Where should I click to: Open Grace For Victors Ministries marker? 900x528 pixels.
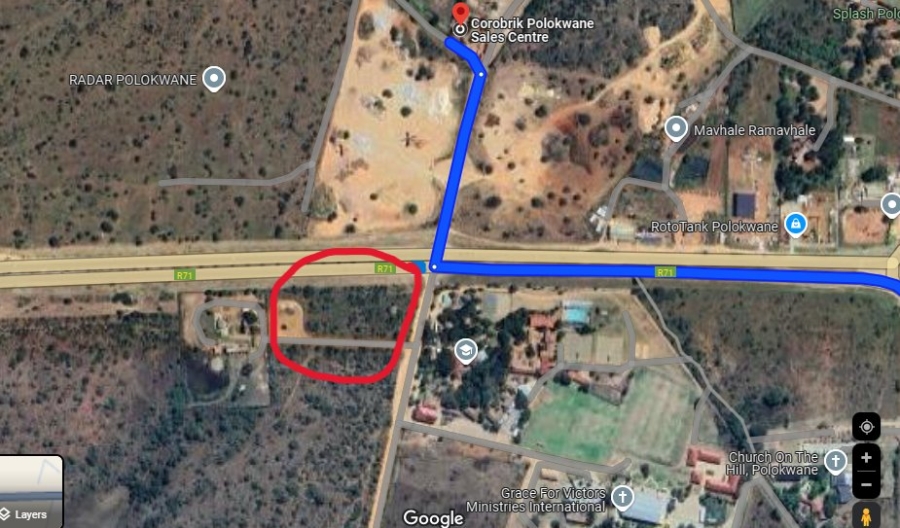(622, 496)
